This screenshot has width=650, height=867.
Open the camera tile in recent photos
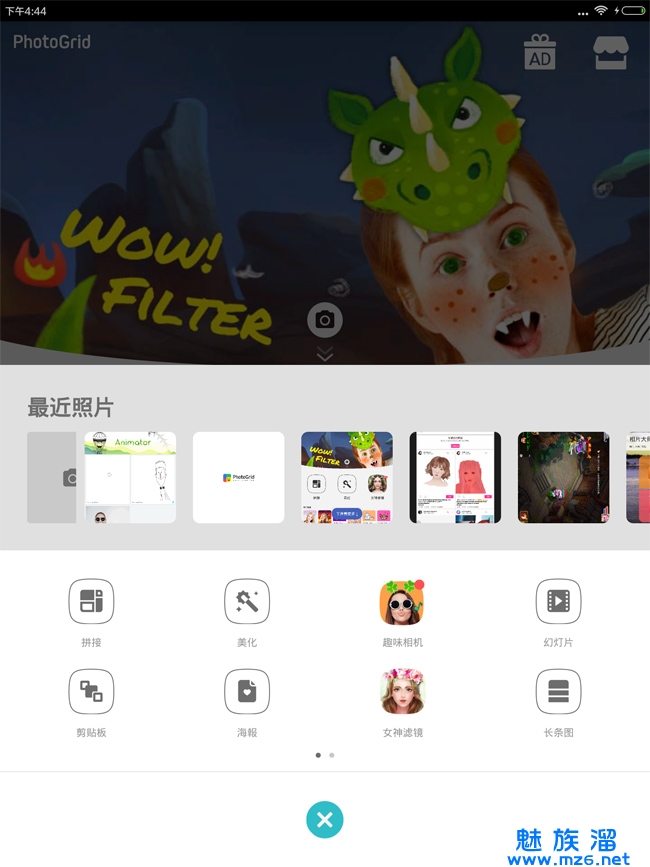click(53, 477)
